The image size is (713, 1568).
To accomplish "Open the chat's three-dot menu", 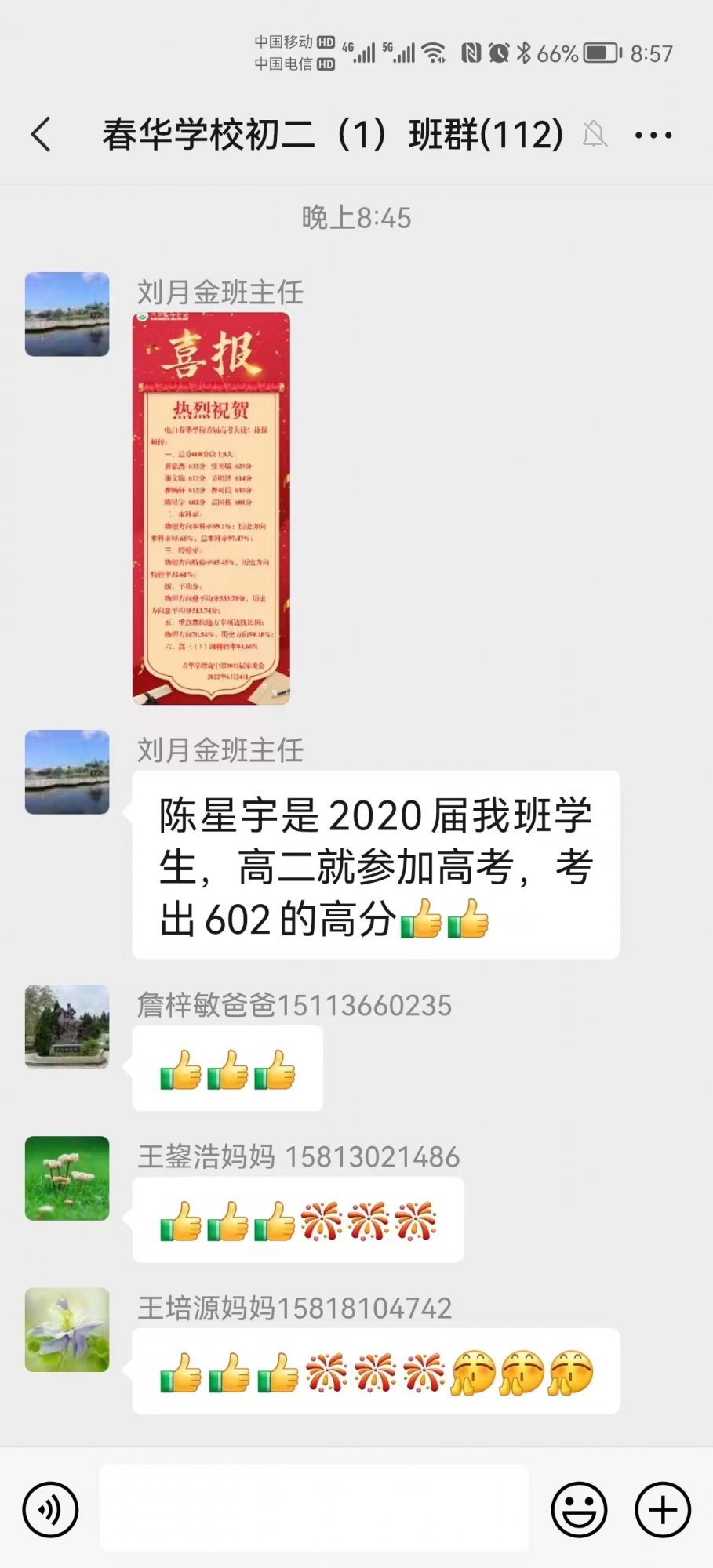I will click(653, 136).
